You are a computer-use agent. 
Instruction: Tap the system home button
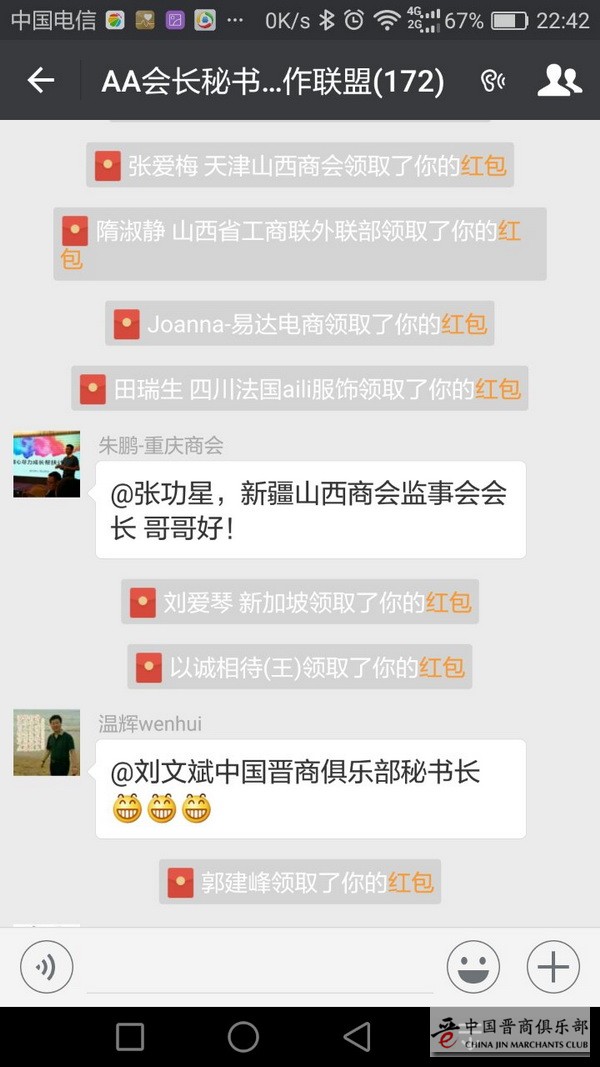click(x=243, y=1037)
